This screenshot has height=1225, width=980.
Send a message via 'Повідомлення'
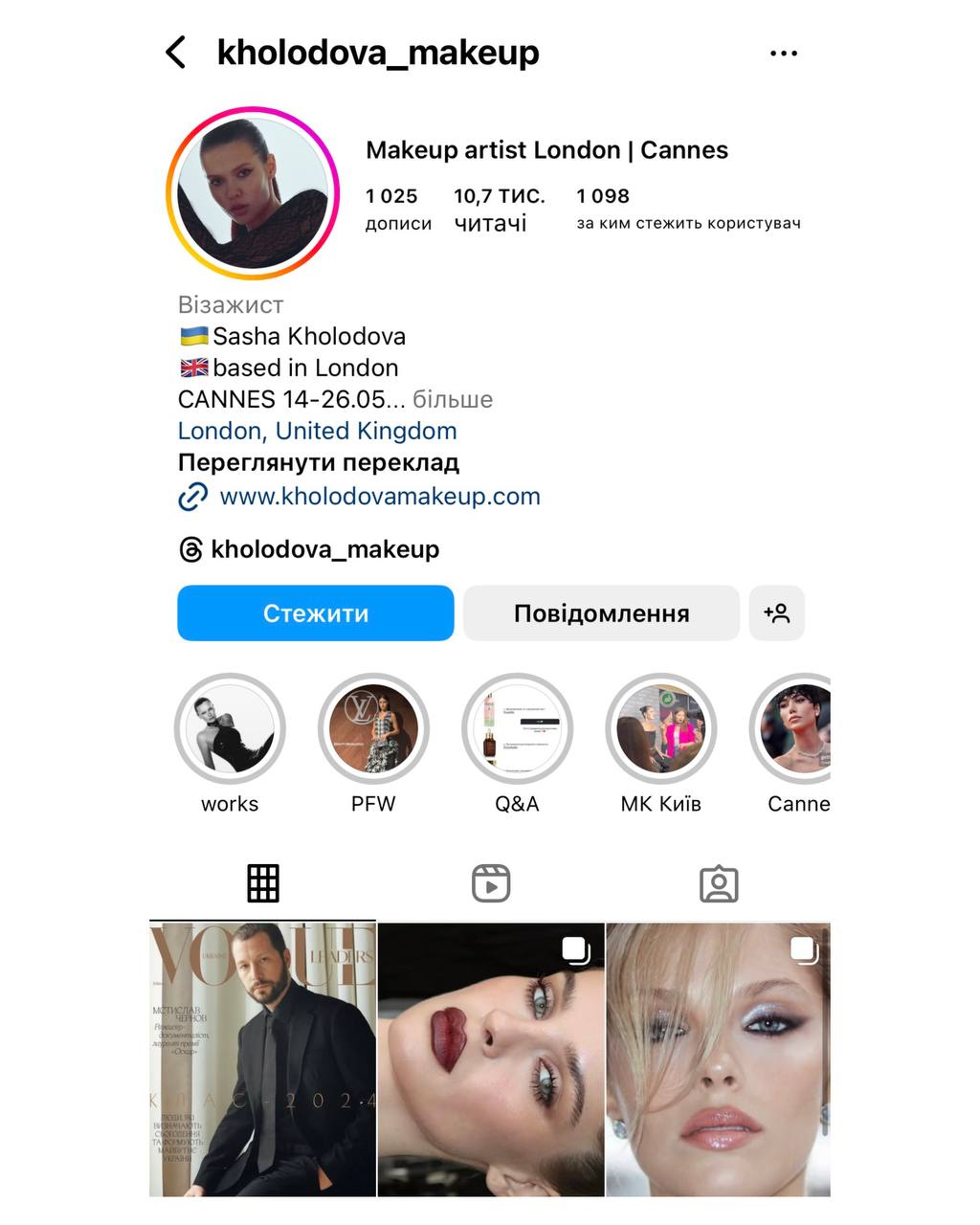pyautogui.click(x=601, y=613)
